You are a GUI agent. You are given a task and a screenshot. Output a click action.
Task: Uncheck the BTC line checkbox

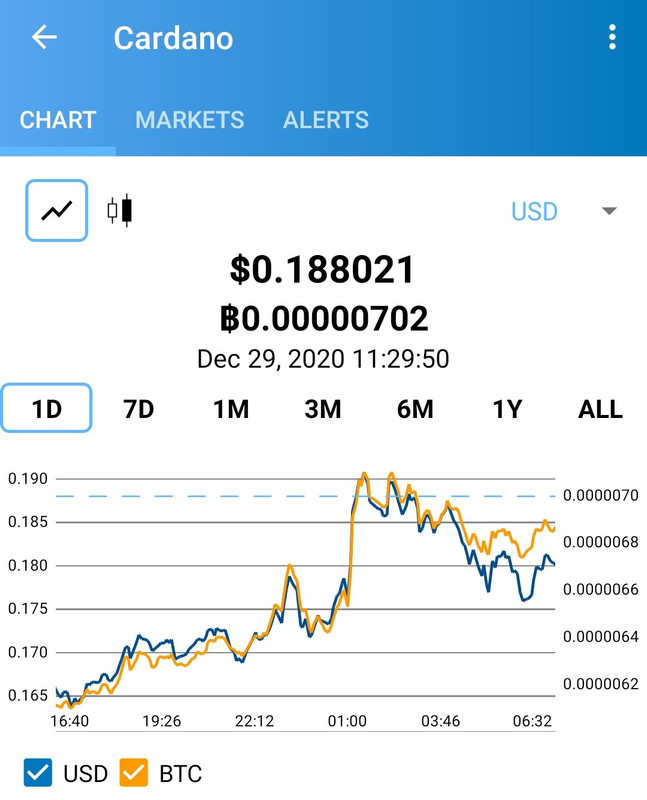(134, 773)
